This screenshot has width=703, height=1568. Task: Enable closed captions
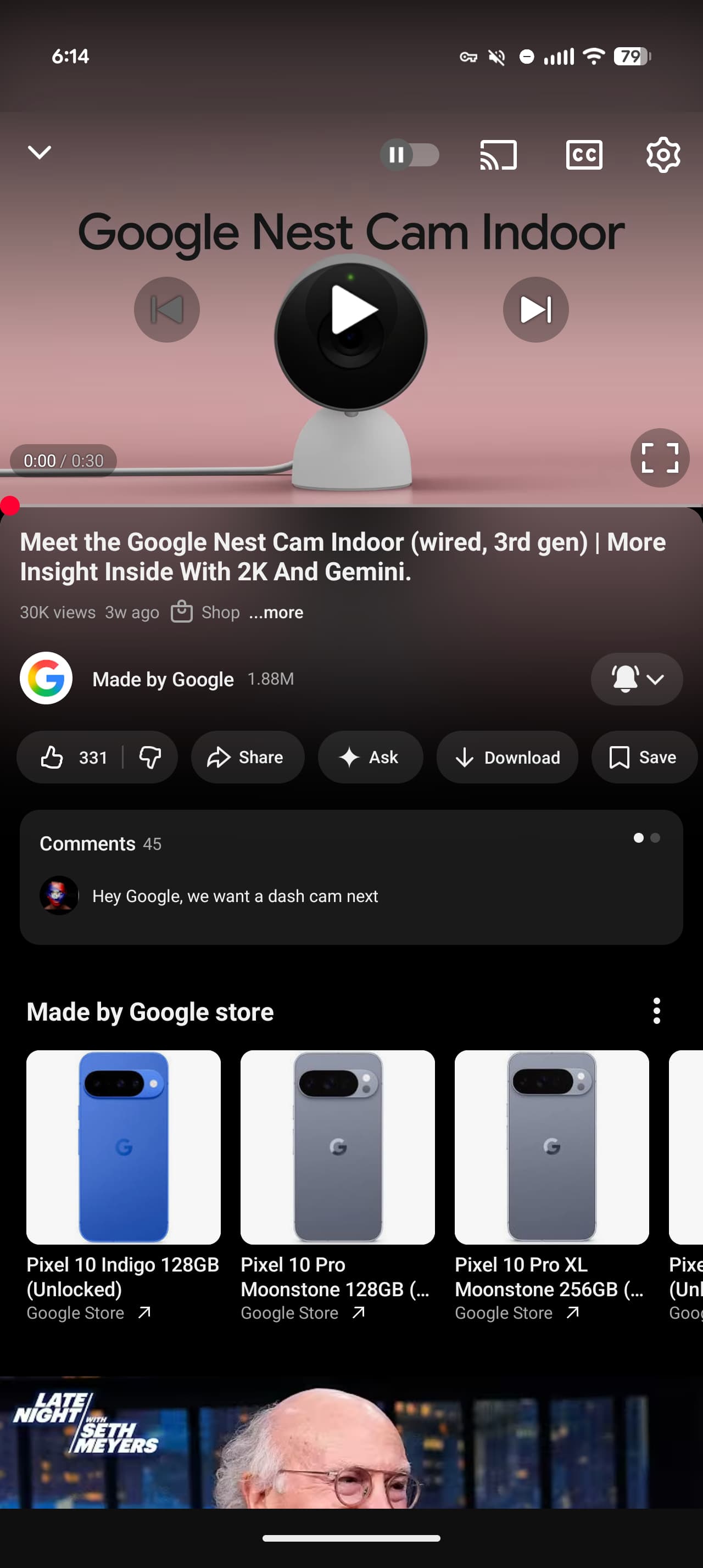tap(584, 155)
